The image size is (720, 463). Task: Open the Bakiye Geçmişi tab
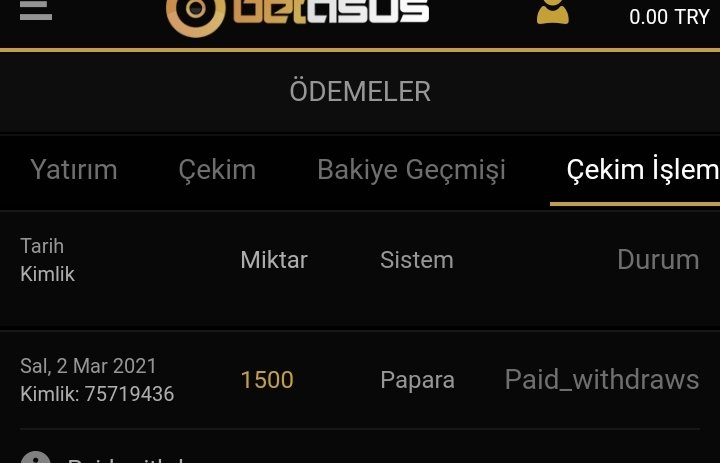tap(411, 170)
